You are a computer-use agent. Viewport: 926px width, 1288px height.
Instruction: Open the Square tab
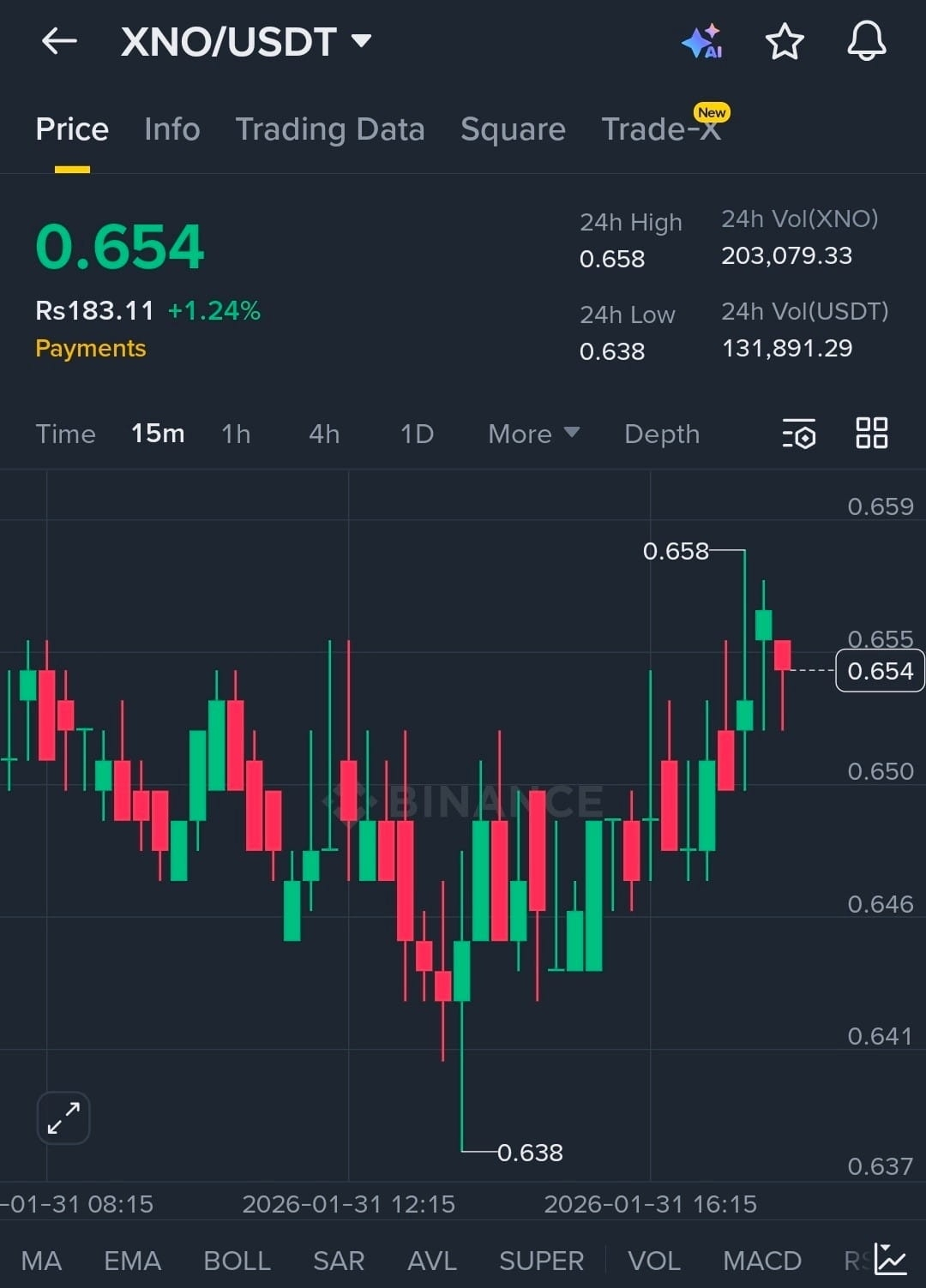point(513,129)
